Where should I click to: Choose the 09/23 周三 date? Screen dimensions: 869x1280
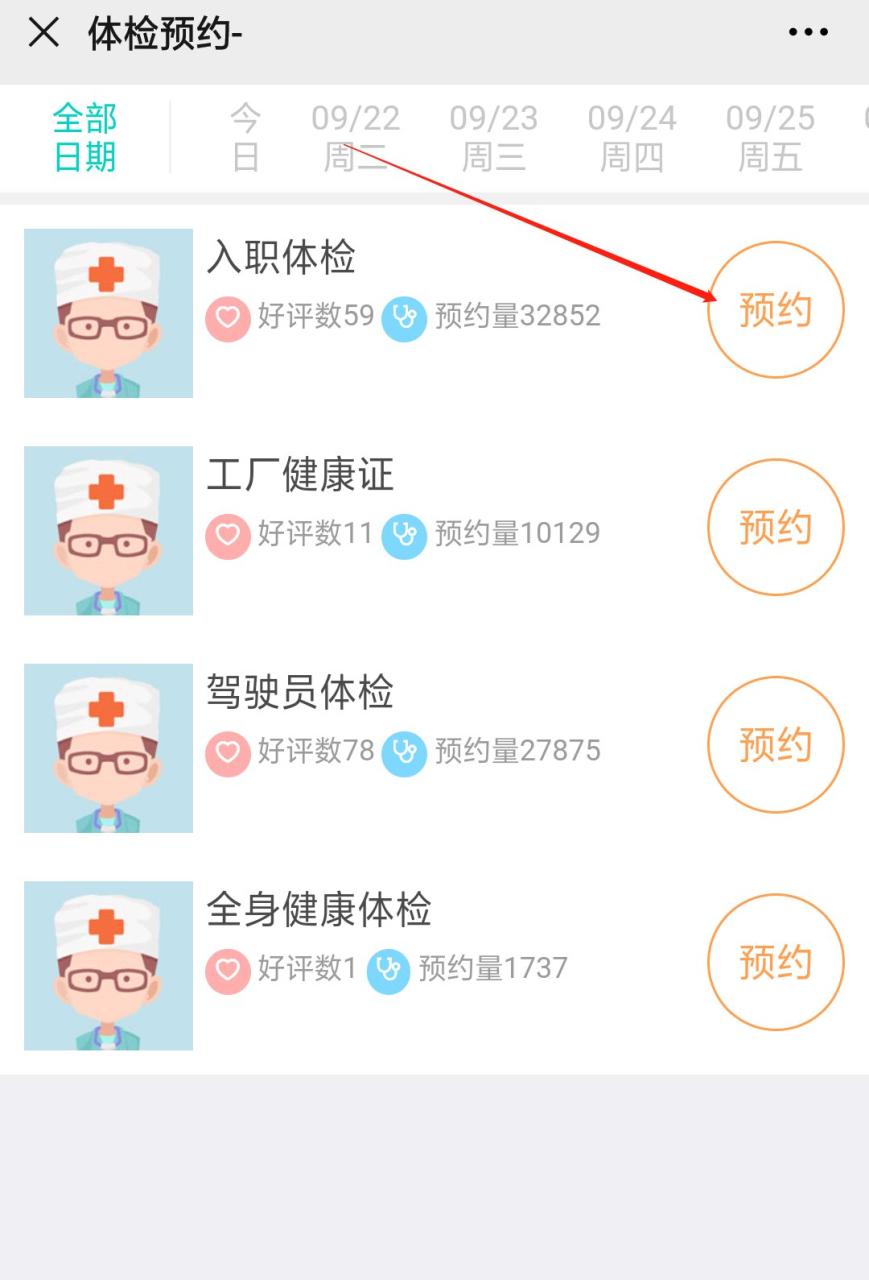click(x=493, y=137)
